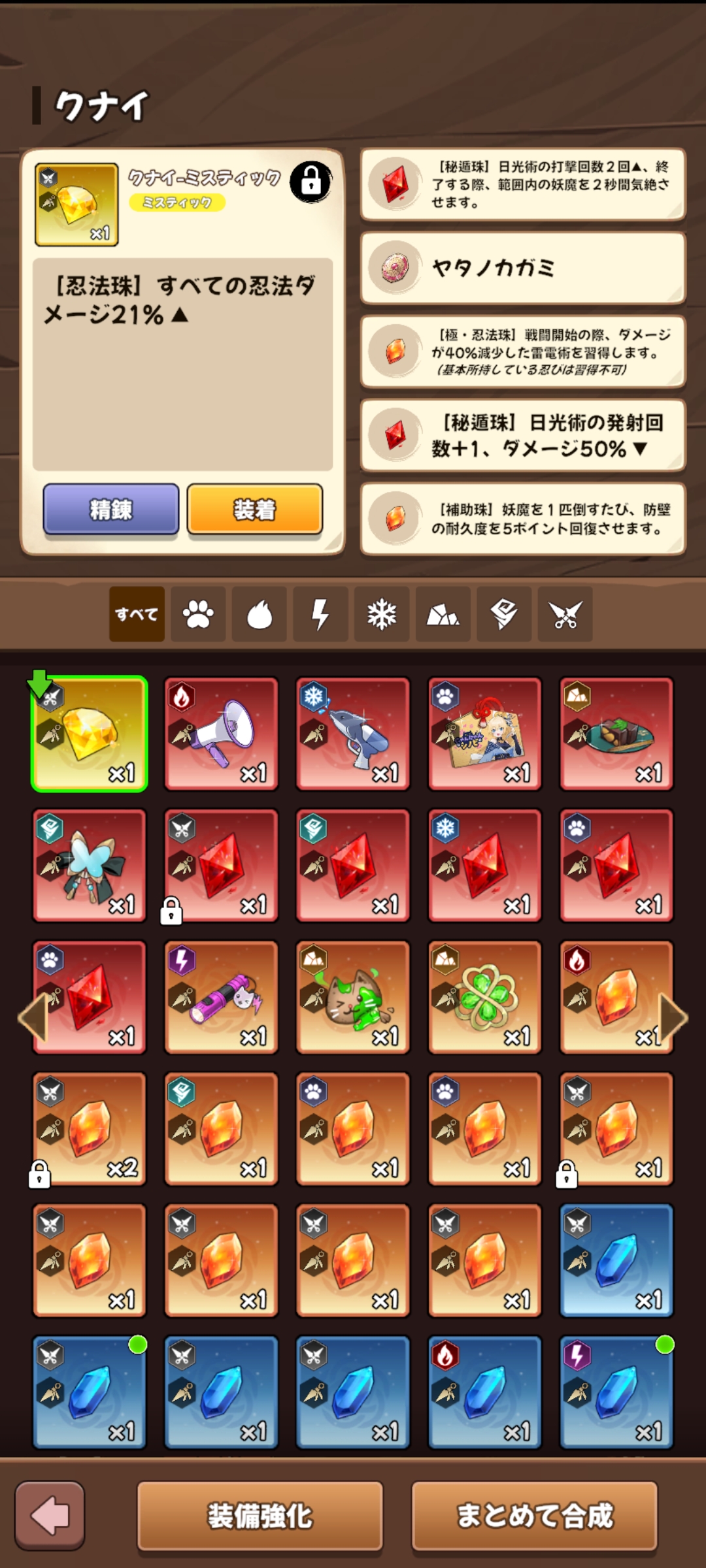Select the four-leaf clover item
The width and height of the screenshot is (706, 1568).
[x=484, y=996]
